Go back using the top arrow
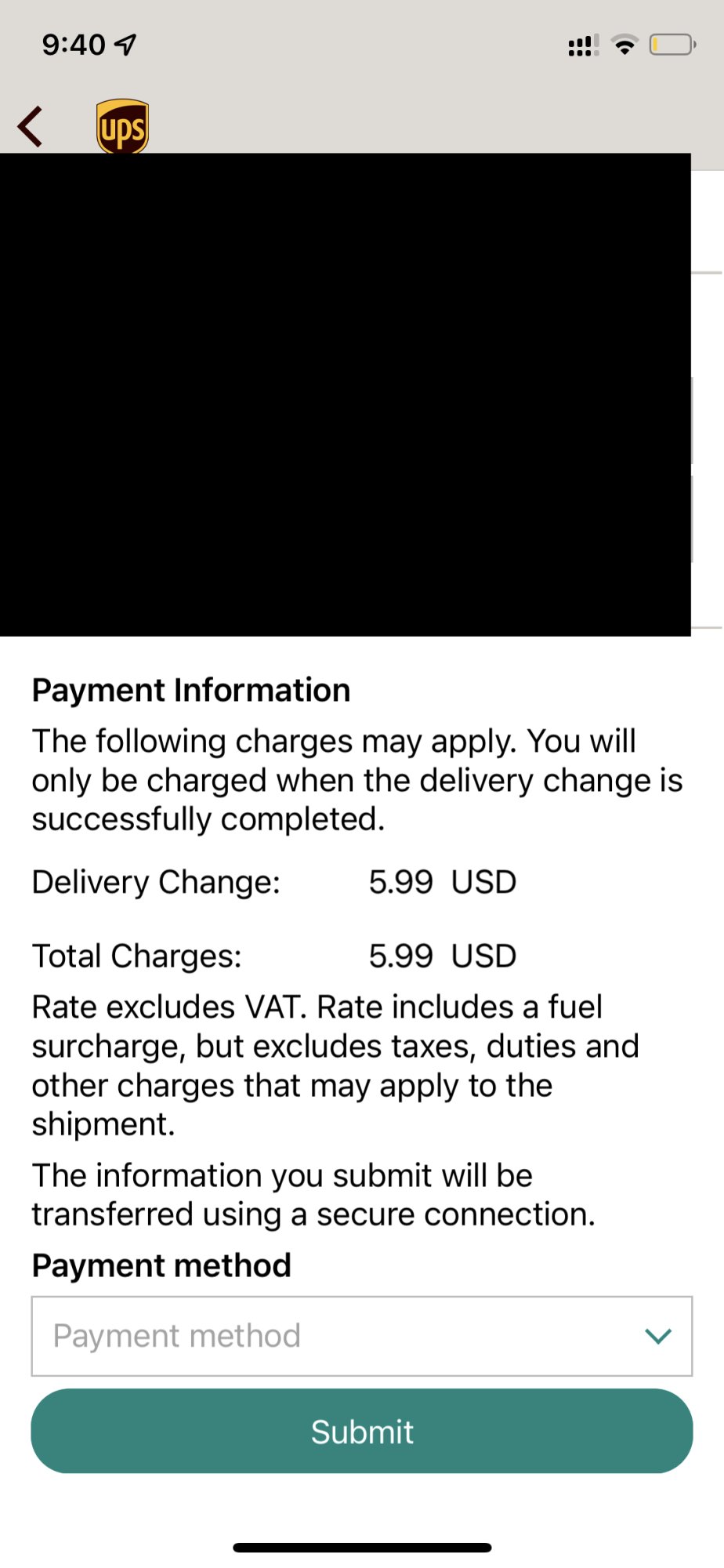 point(31,127)
